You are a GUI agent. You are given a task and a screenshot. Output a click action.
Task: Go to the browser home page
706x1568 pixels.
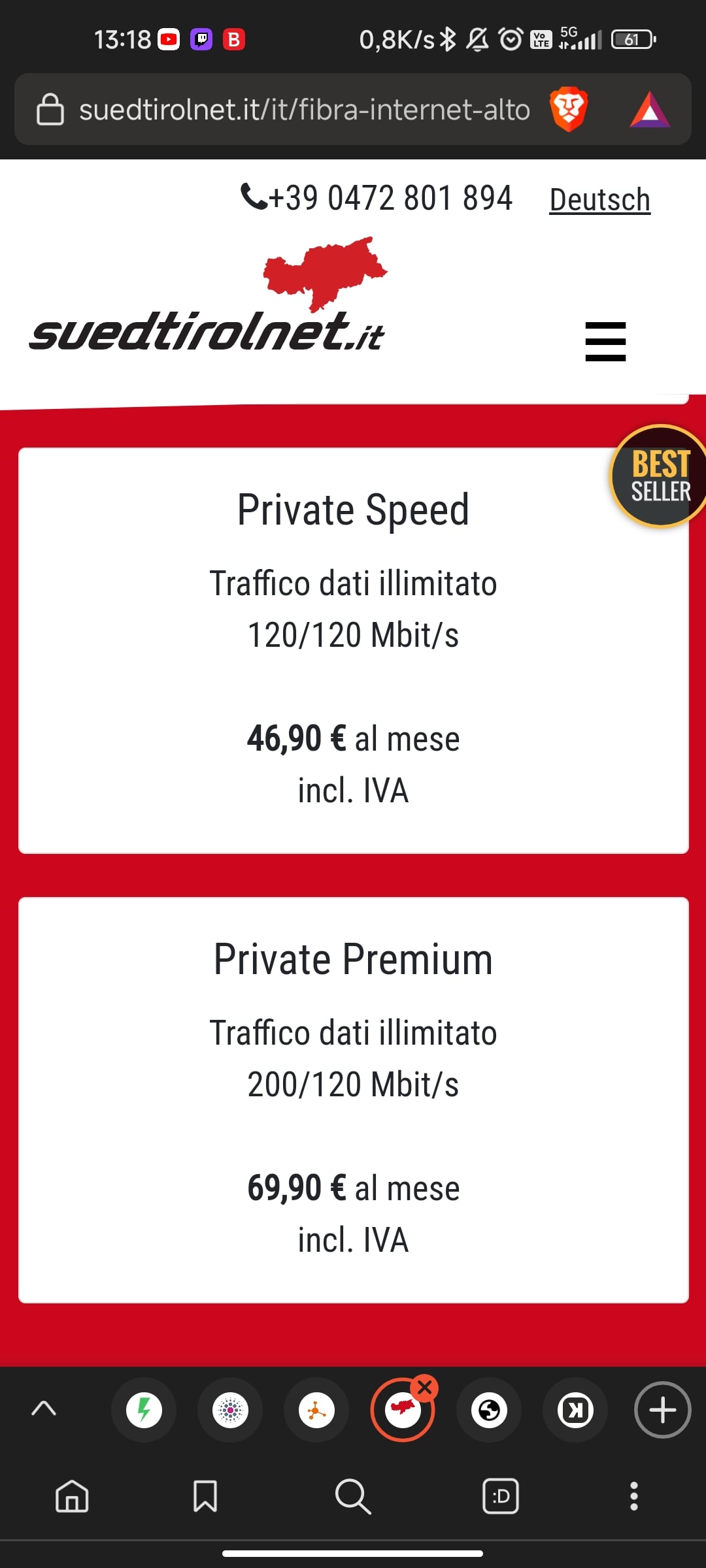click(x=72, y=1496)
